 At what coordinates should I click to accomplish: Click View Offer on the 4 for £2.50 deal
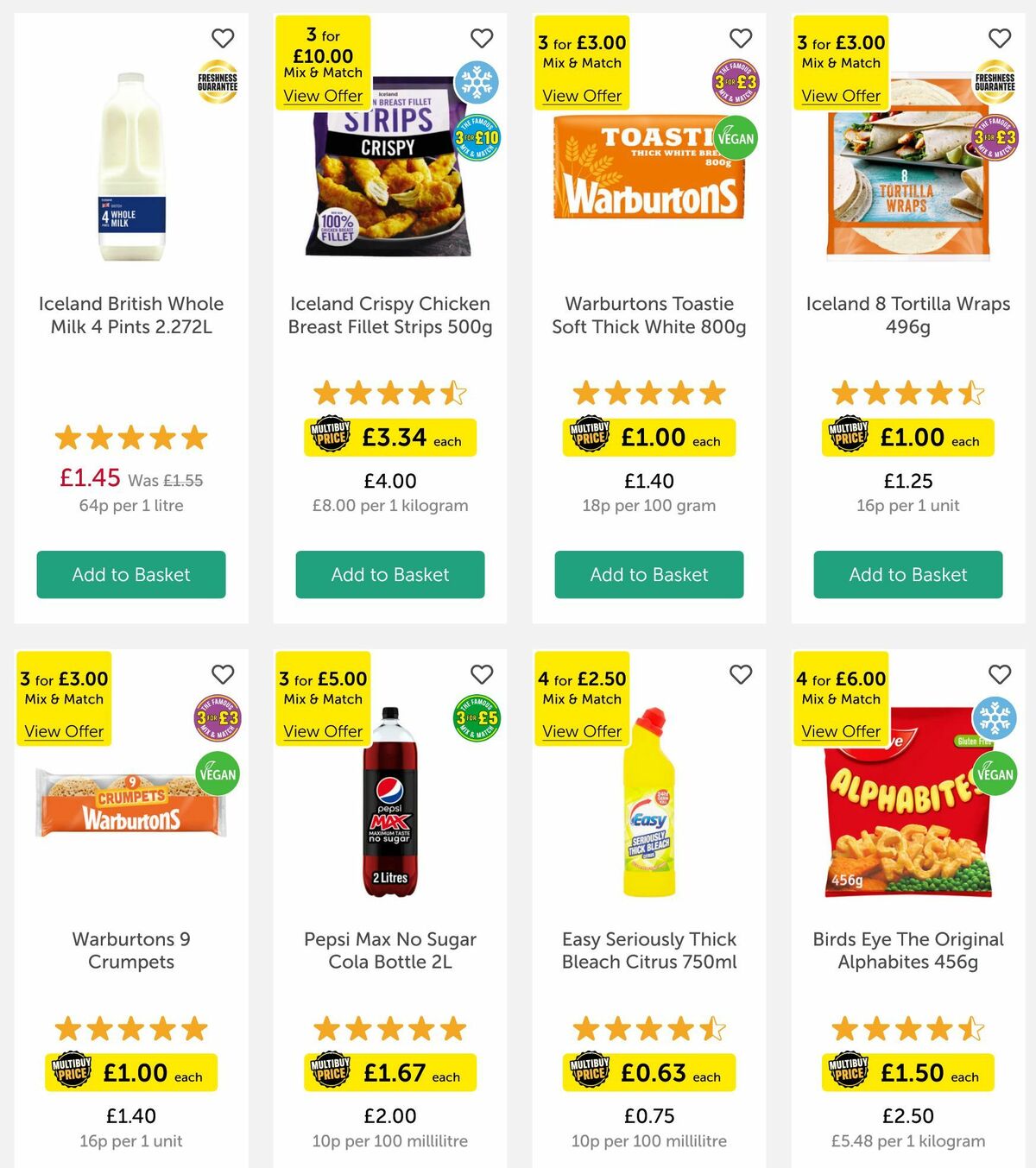click(x=581, y=731)
